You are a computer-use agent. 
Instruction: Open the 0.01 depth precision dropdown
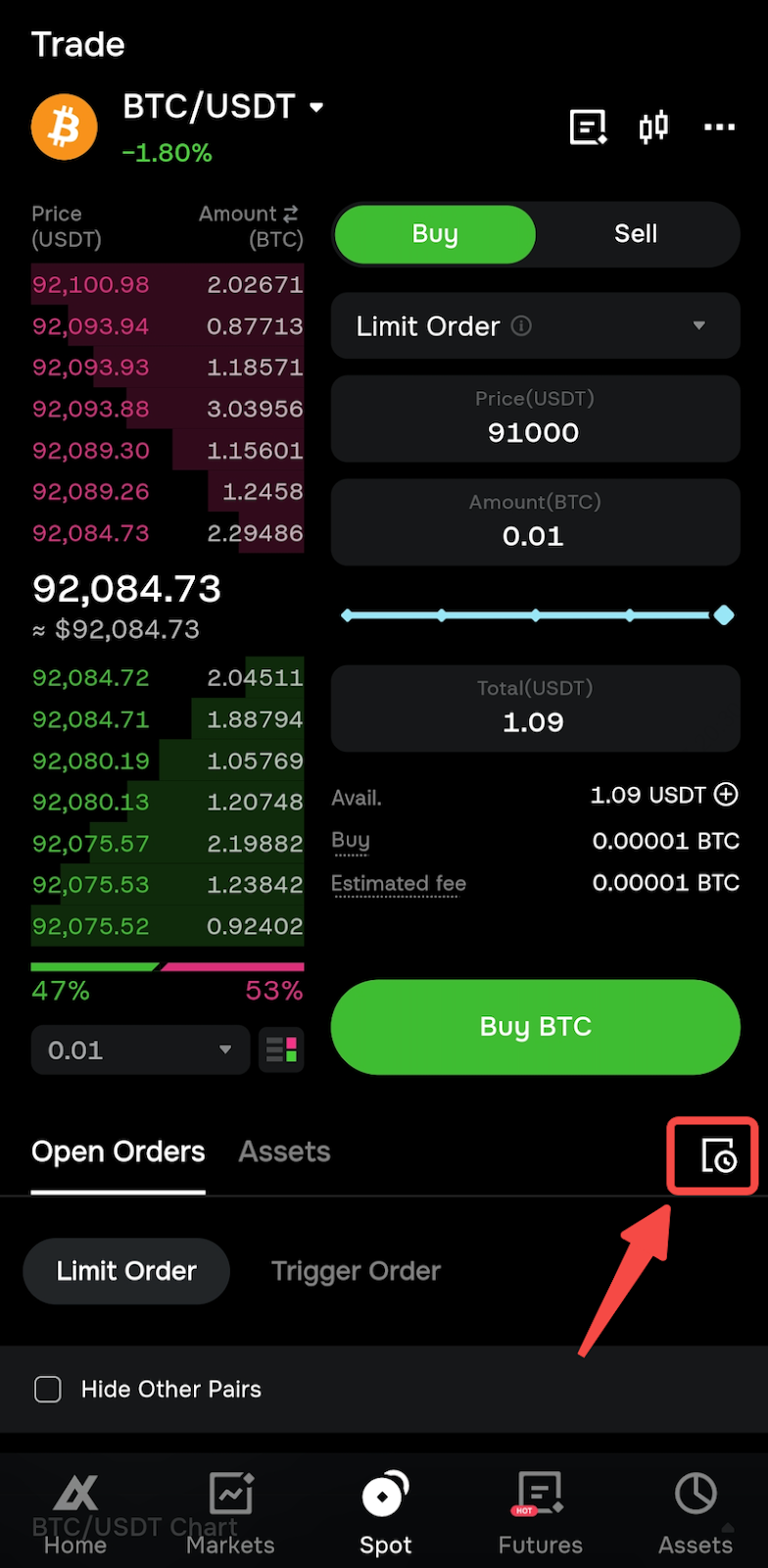click(140, 1050)
